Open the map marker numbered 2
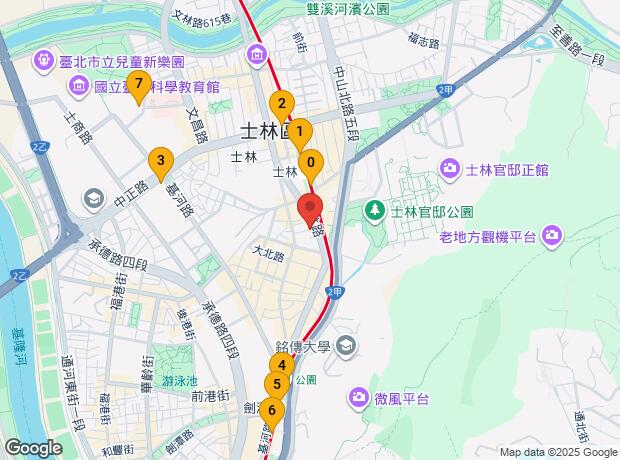Screen dimensions: 620x460 tap(282, 104)
